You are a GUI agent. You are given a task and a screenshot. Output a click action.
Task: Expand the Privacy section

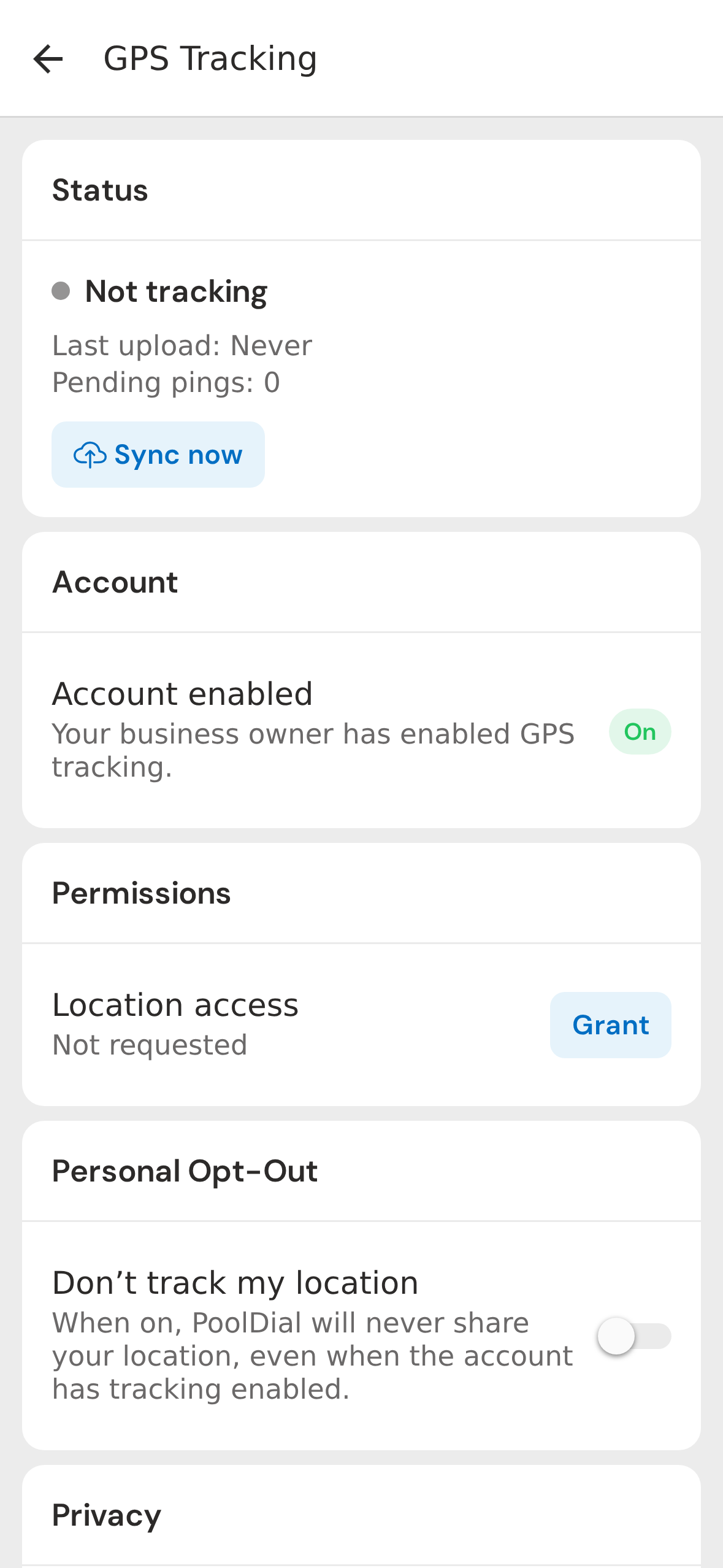[x=105, y=1514]
